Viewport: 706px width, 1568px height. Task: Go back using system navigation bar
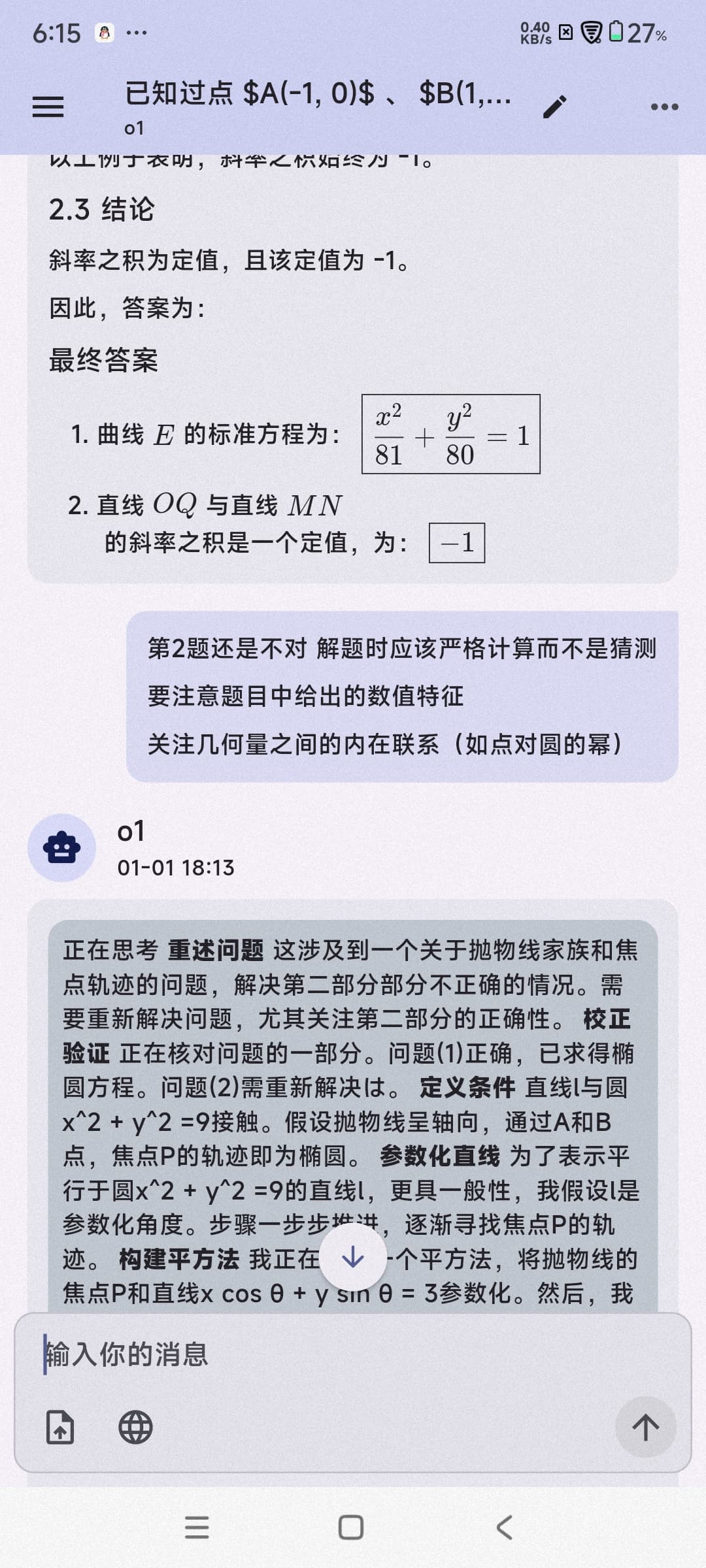click(504, 1527)
